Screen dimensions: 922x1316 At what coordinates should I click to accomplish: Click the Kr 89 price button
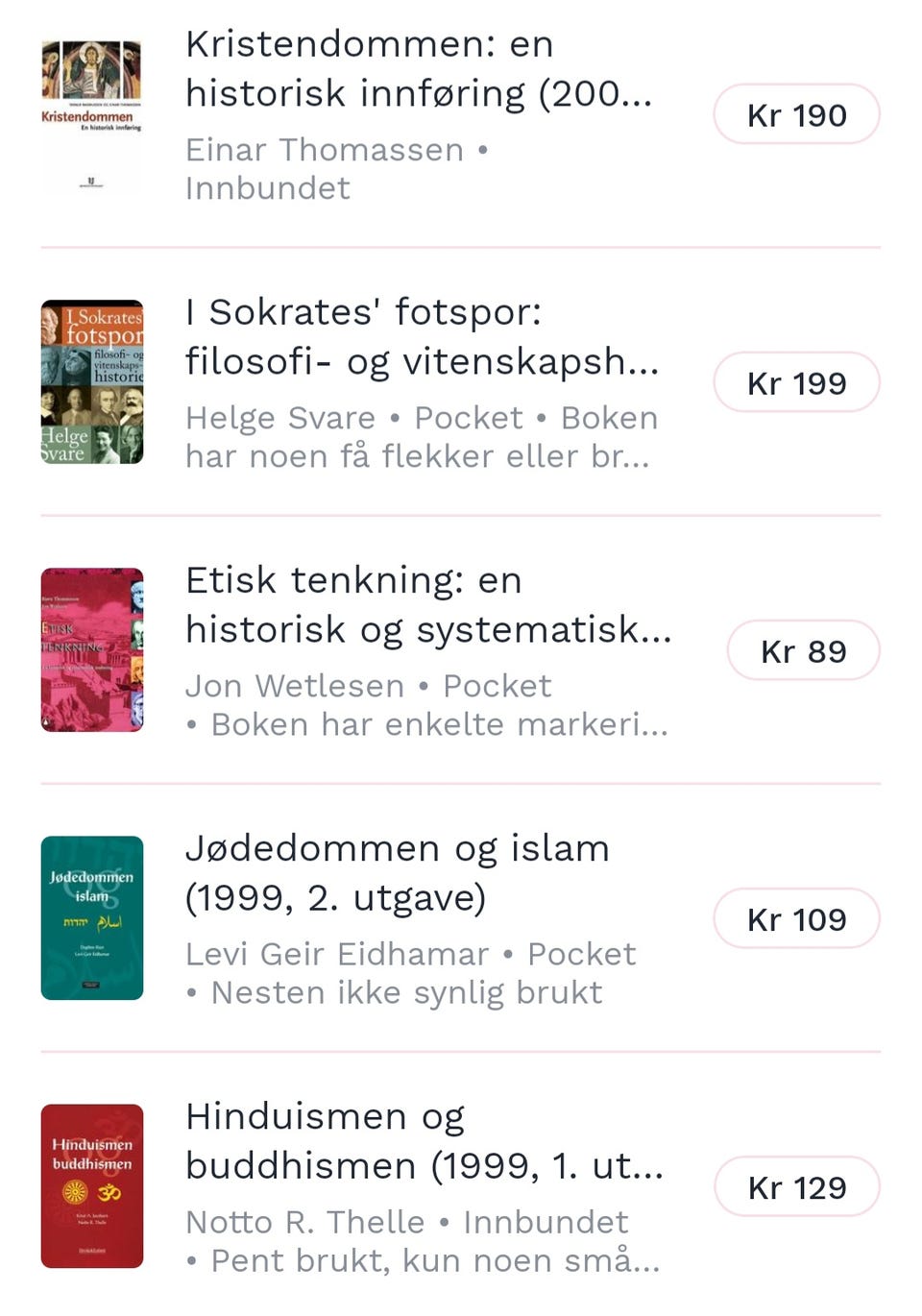803,649
